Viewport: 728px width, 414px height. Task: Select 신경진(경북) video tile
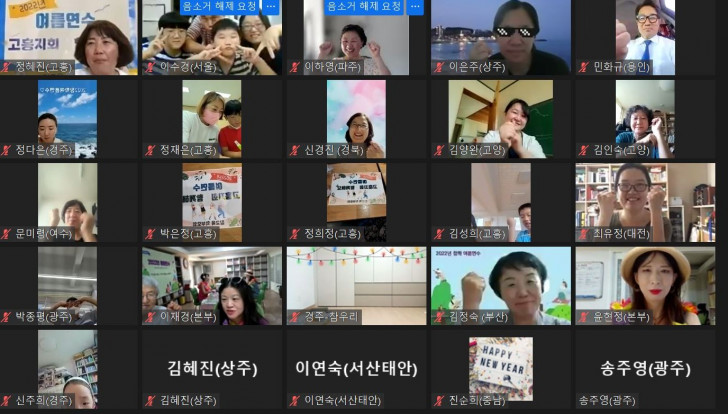point(356,118)
